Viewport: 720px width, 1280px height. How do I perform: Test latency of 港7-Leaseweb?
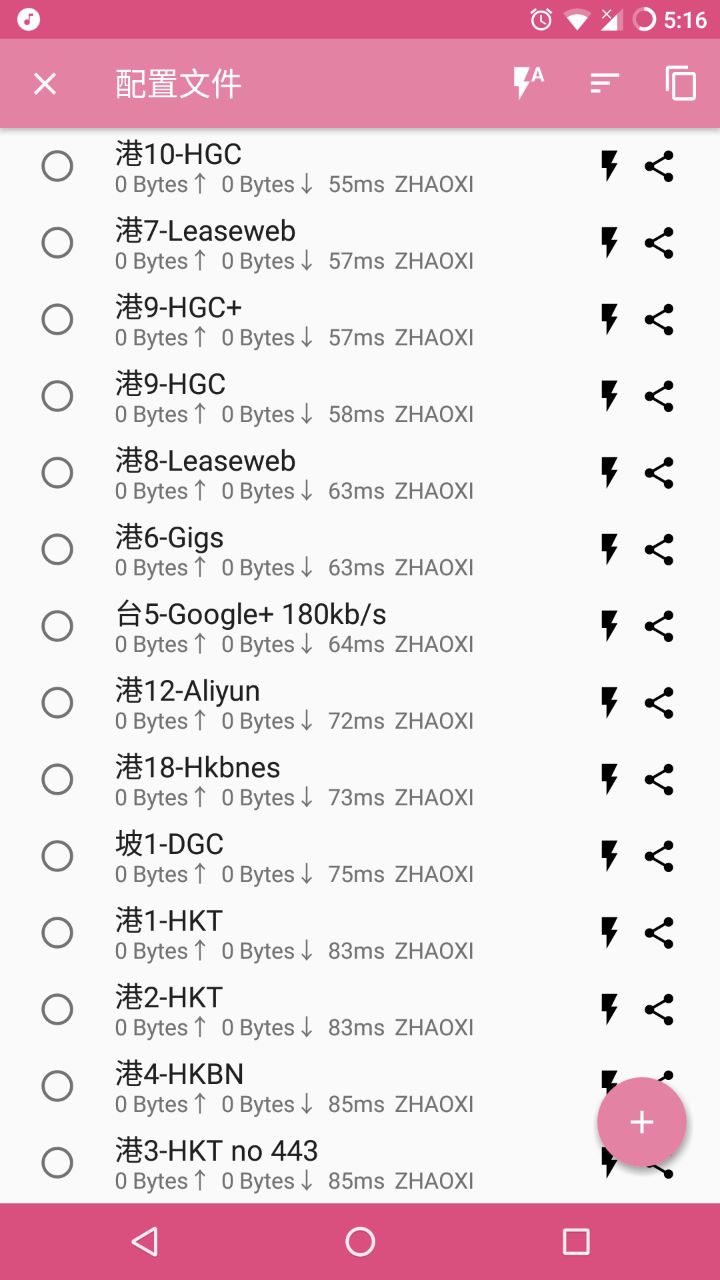point(609,243)
